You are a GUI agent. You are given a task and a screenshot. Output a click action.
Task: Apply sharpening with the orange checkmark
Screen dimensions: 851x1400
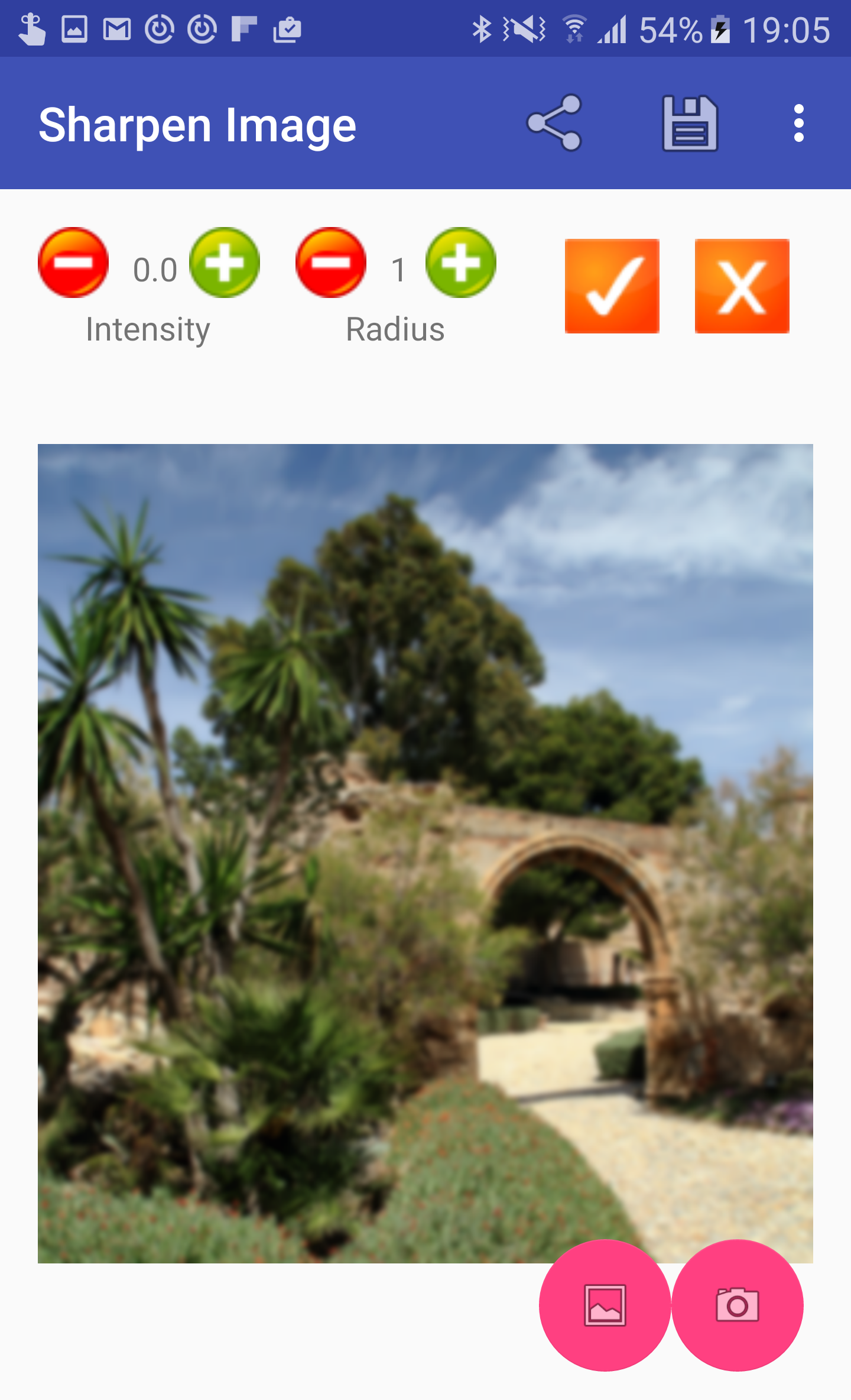(612, 286)
